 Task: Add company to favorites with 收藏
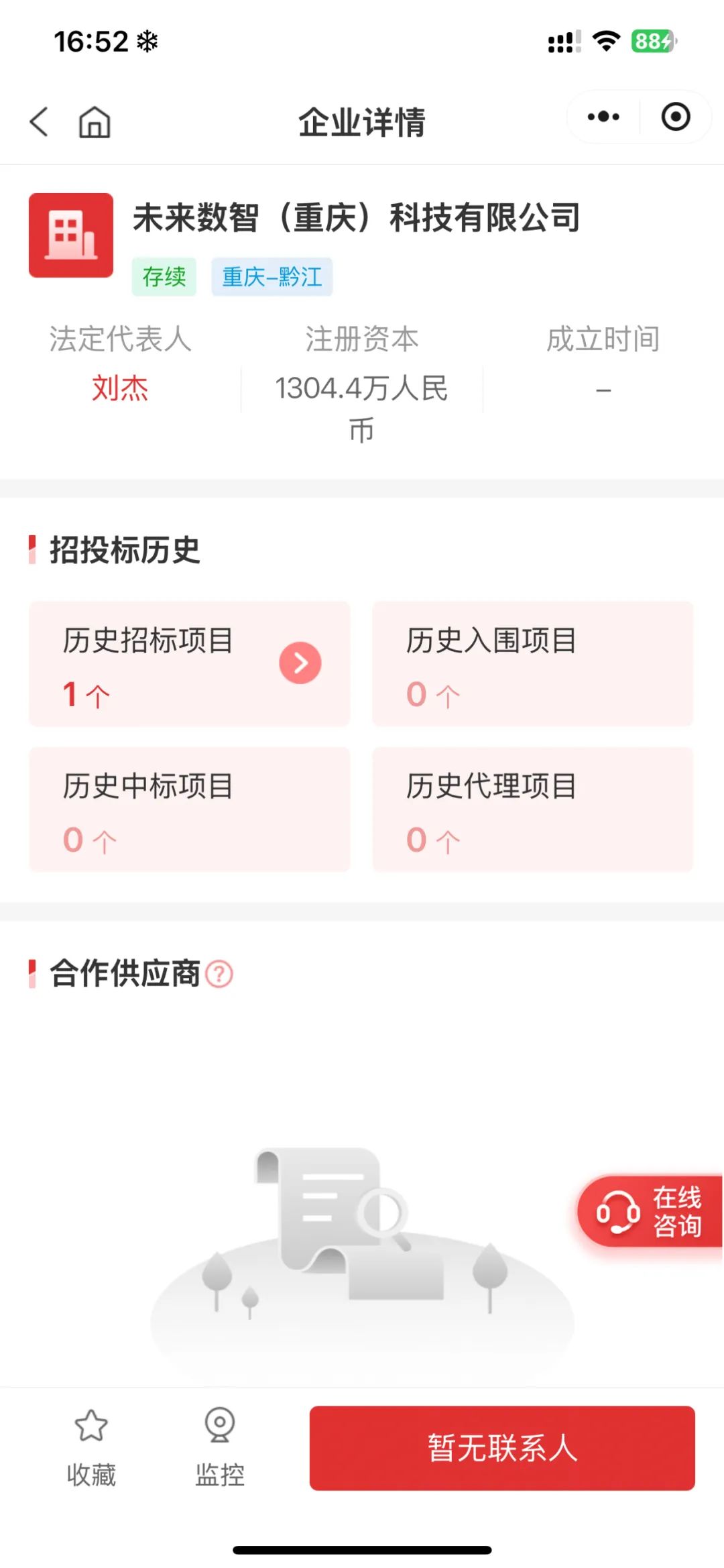[91, 1447]
